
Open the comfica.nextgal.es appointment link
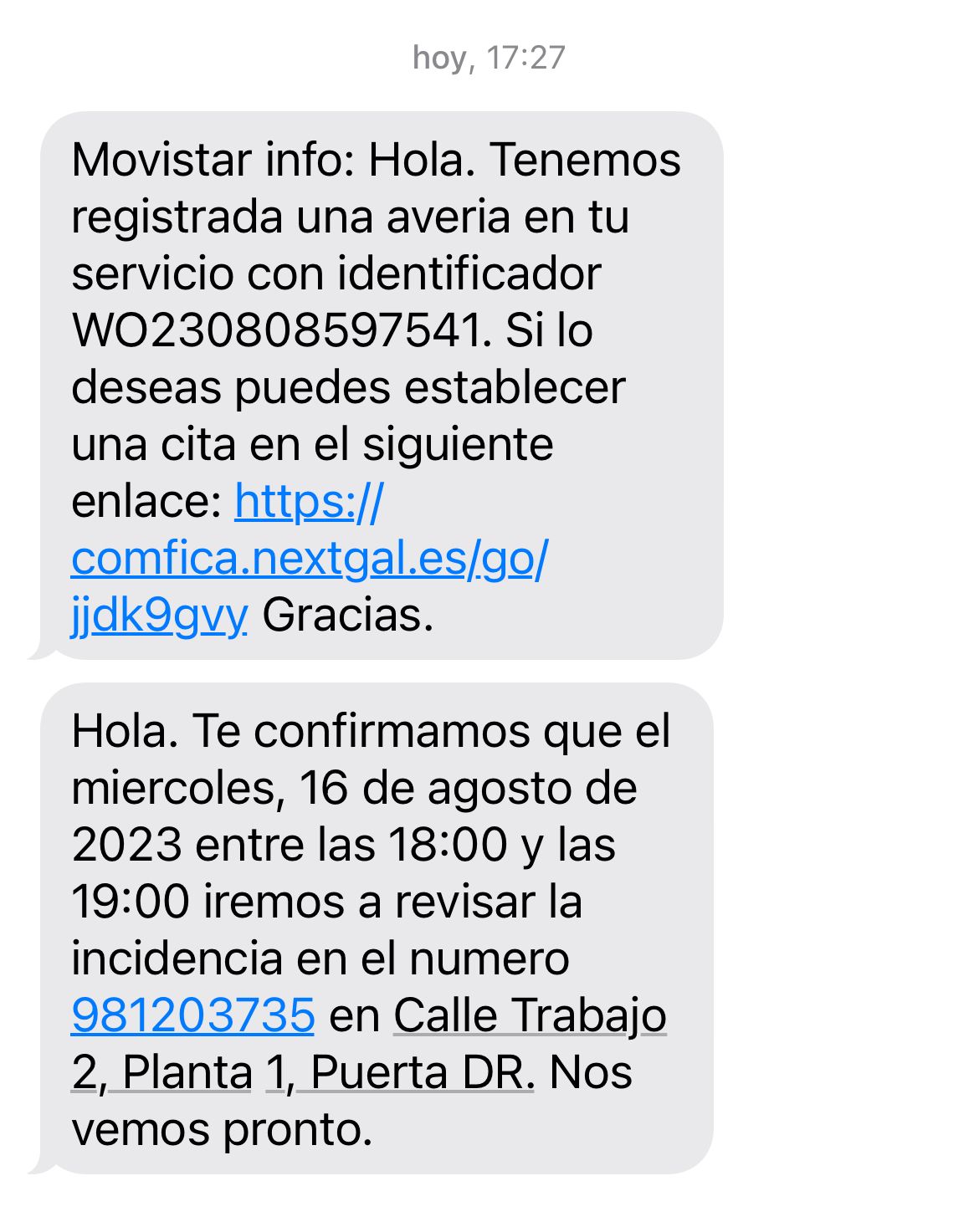point(310,559)
